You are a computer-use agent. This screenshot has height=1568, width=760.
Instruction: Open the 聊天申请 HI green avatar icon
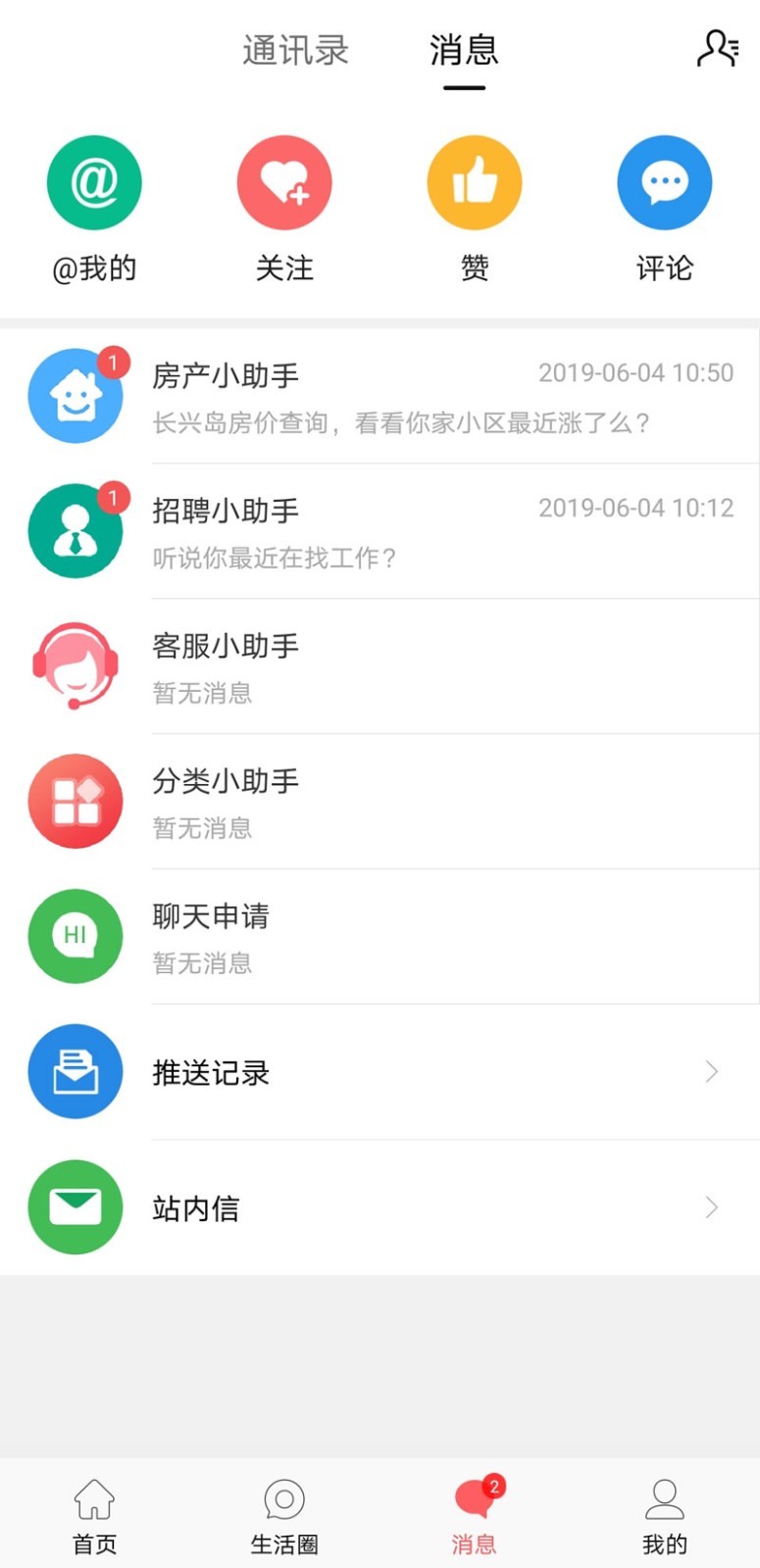click(x=76, y=937)
